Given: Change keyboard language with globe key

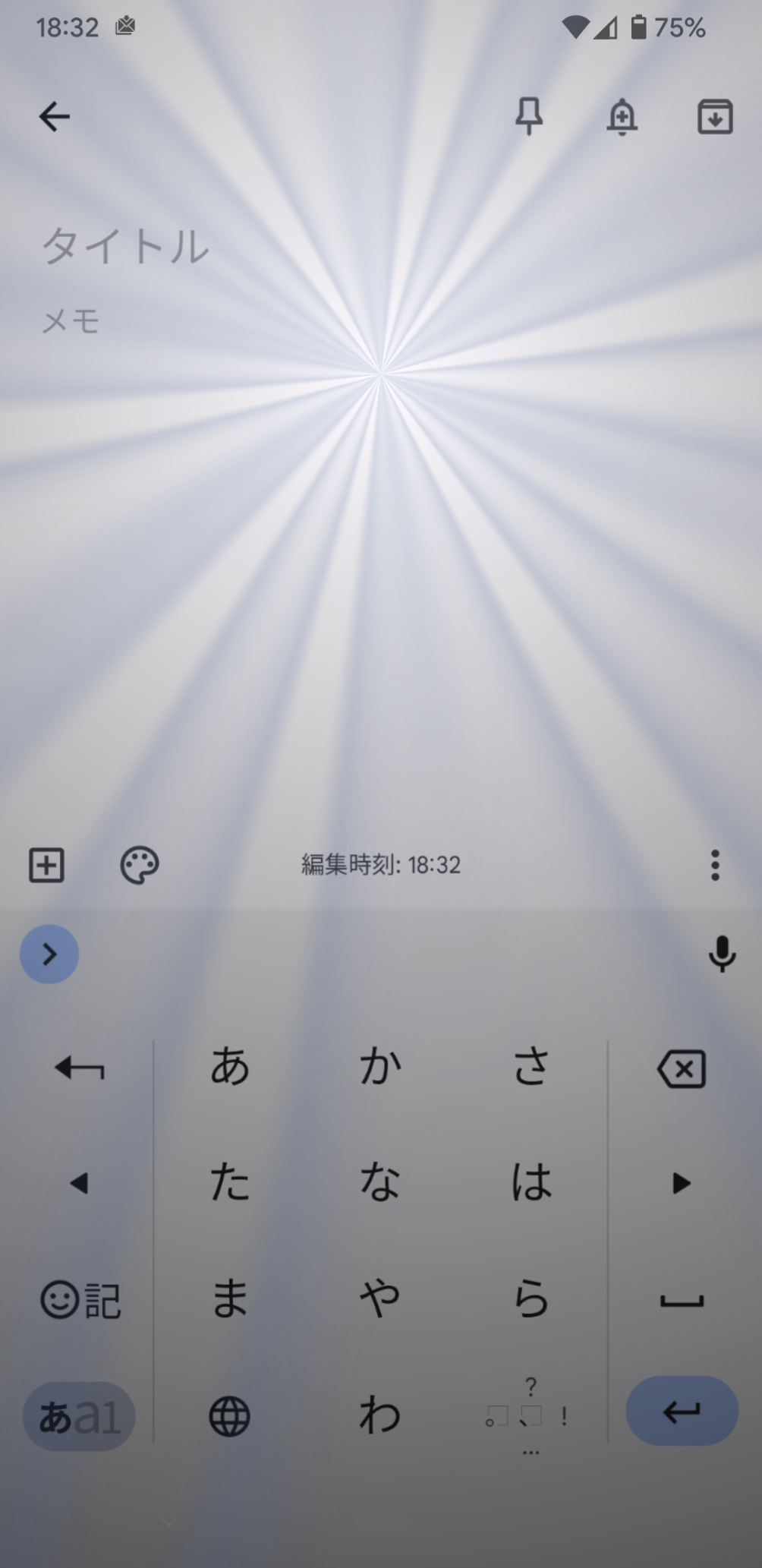Looking at the screenshot, I should (x=229, y=1416).
